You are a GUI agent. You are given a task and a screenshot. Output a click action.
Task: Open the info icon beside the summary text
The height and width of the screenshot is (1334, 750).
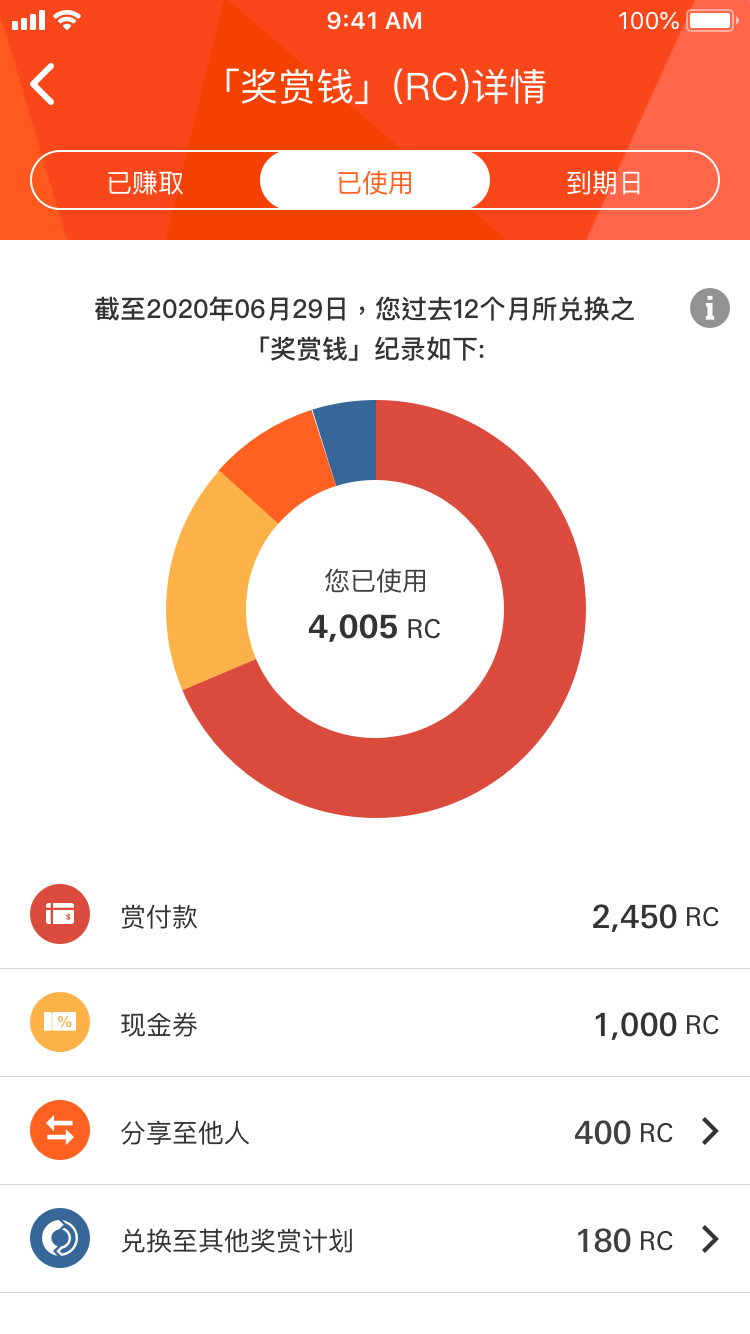(x=710, y=308)
